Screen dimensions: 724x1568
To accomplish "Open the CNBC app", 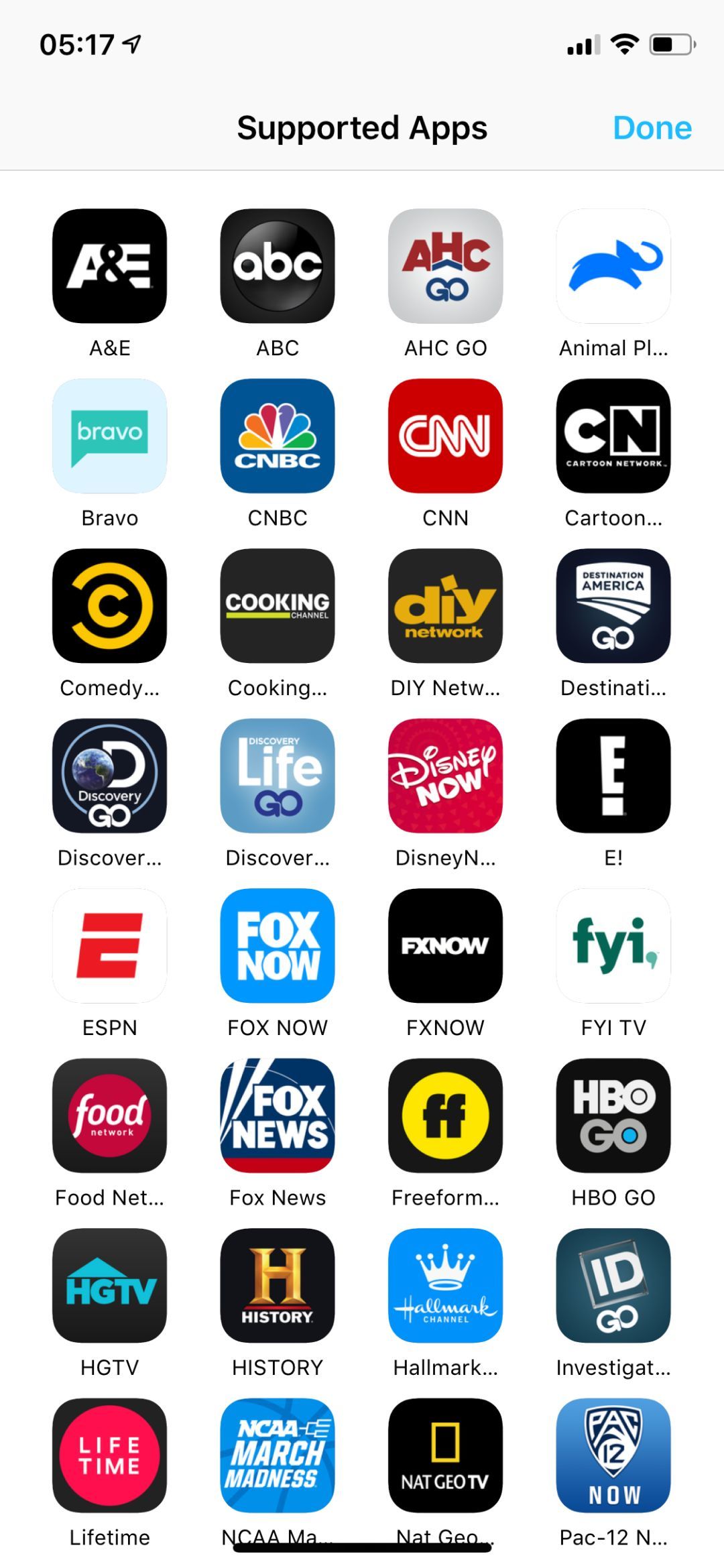I will pyautogui.click(x=278, y=436).
